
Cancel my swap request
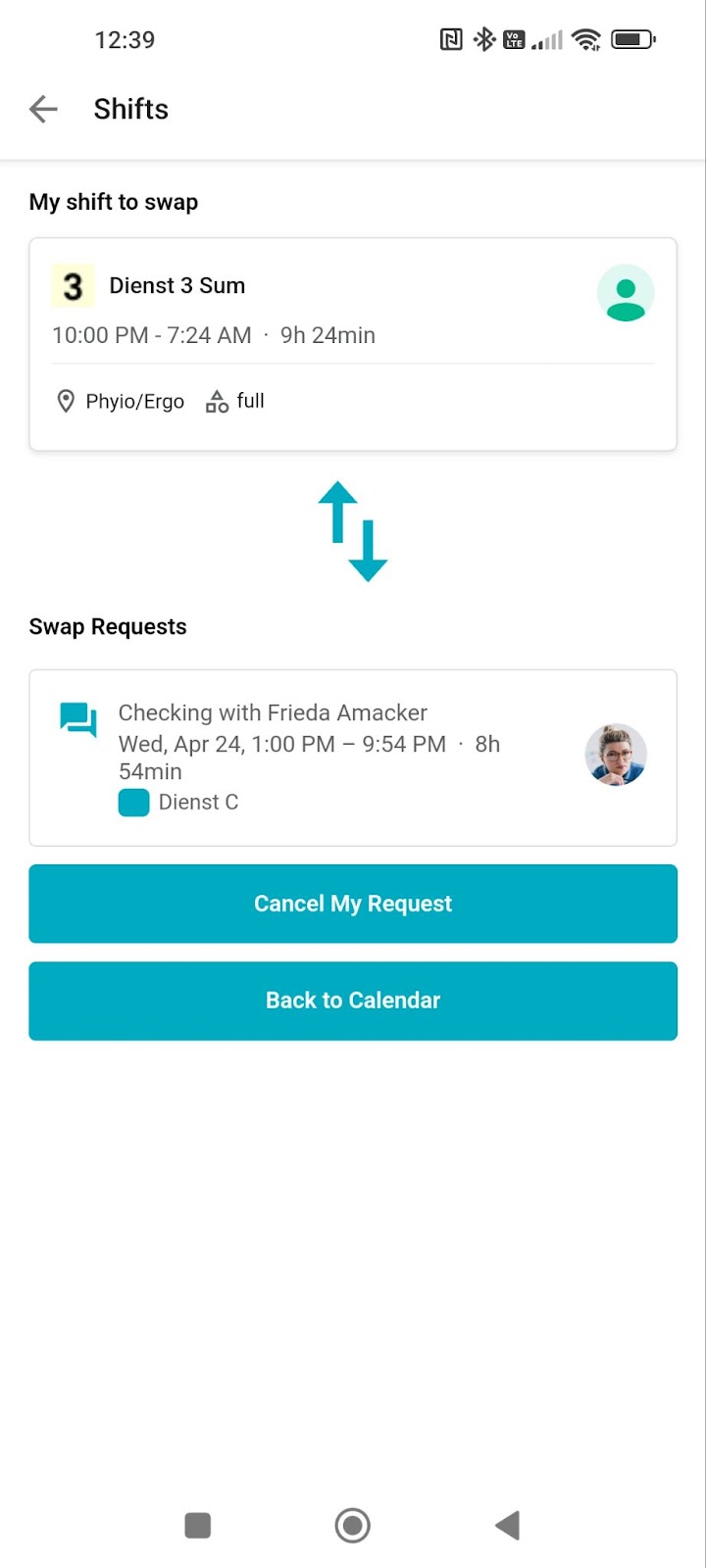352,904
